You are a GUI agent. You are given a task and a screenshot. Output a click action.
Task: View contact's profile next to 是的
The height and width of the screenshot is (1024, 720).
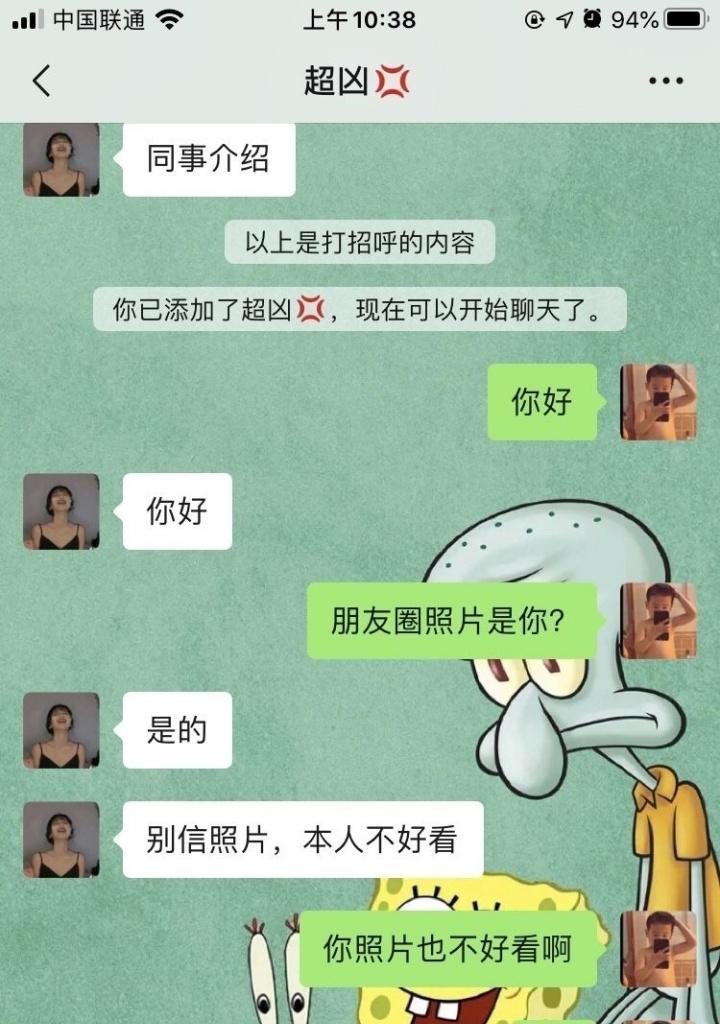[x=61, y=730]
